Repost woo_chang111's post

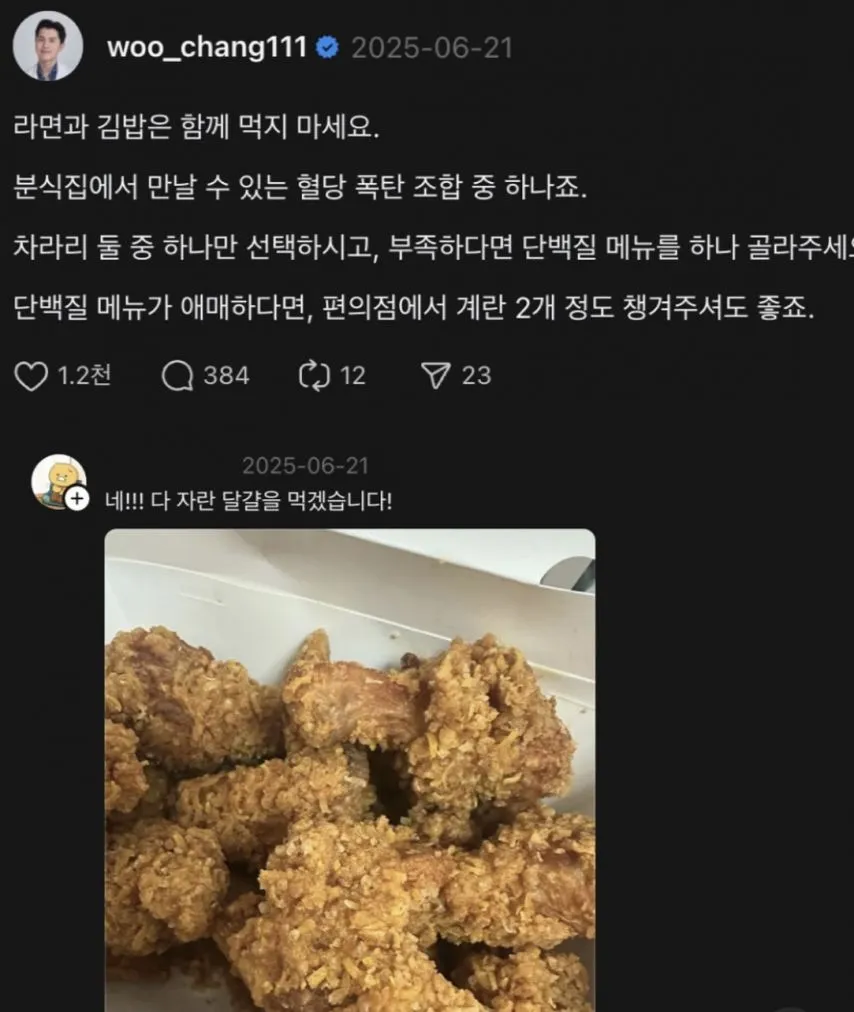(x=314, y=376)
